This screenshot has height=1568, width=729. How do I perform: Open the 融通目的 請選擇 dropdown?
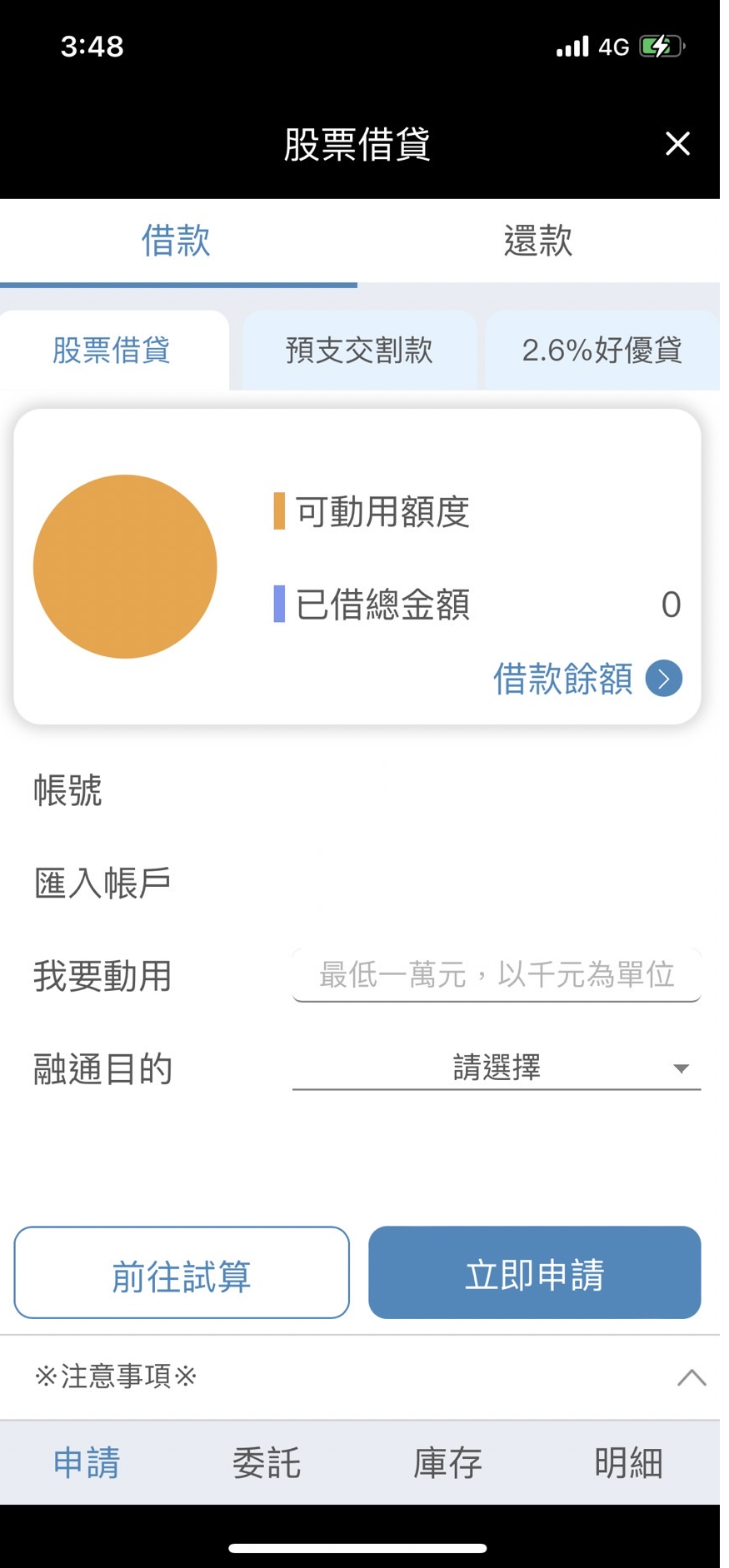point(496,1068)
